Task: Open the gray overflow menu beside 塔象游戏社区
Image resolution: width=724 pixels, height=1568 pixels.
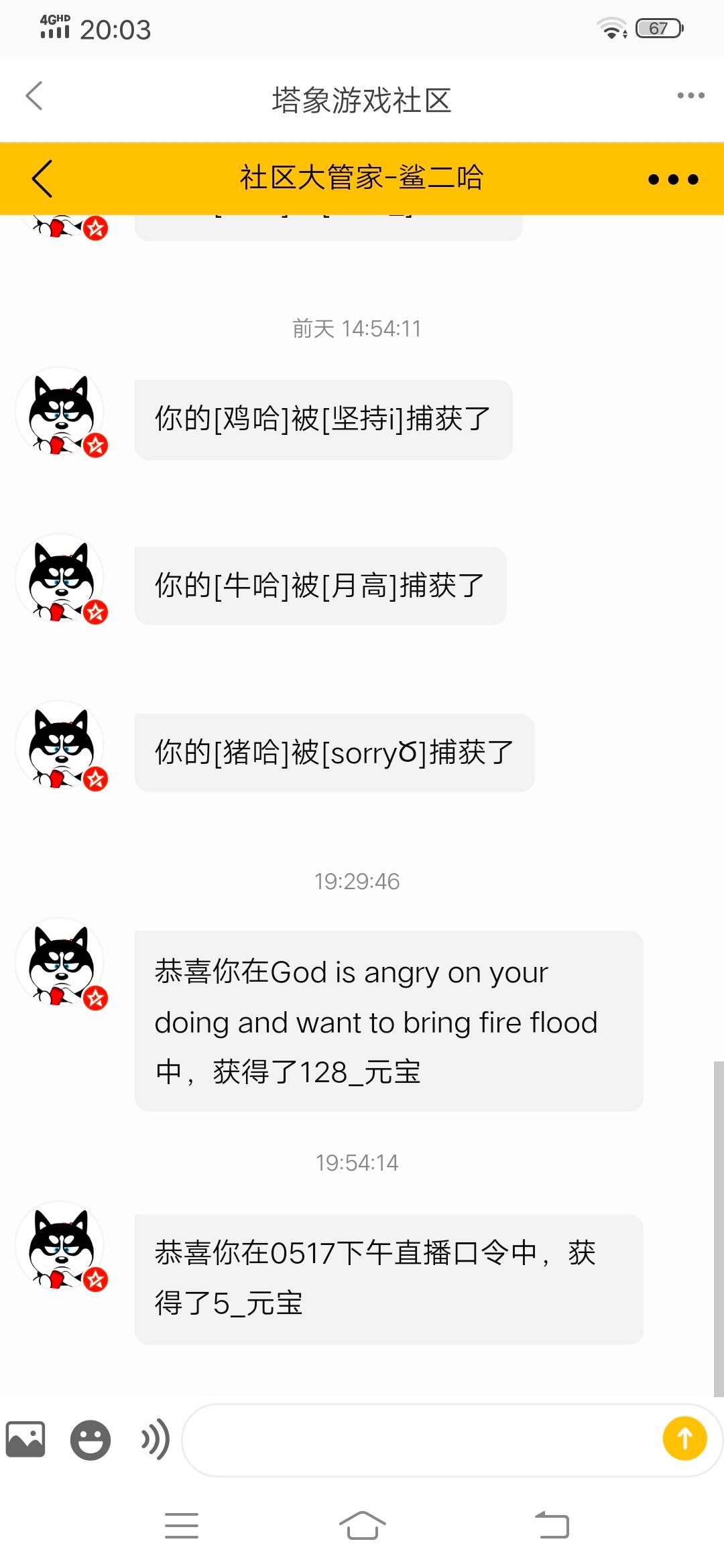Action: [690, 96]
